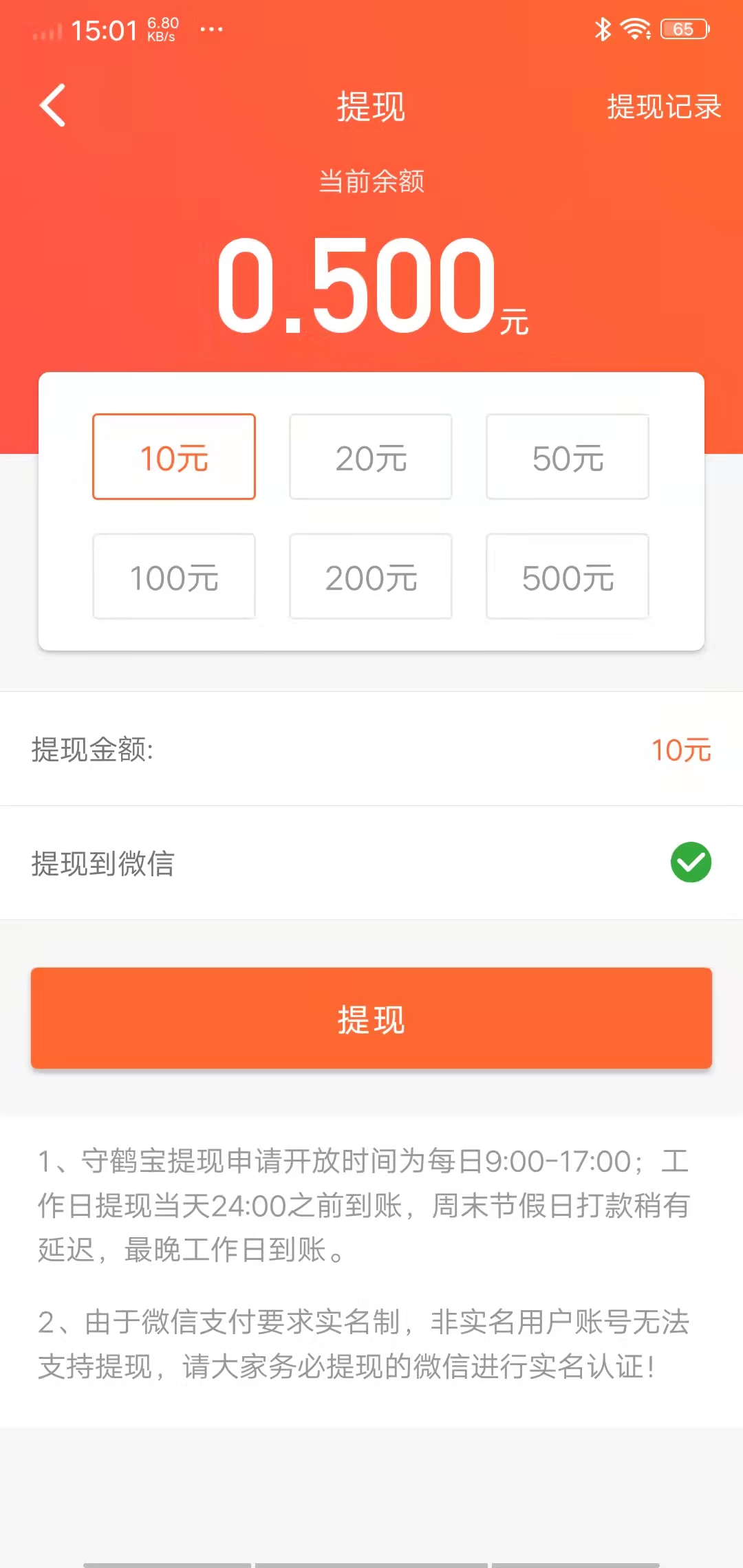The width and height of the screenshot is (743, 1568).
Task: Choose the 100元 amount option
Action: point(173,576)
